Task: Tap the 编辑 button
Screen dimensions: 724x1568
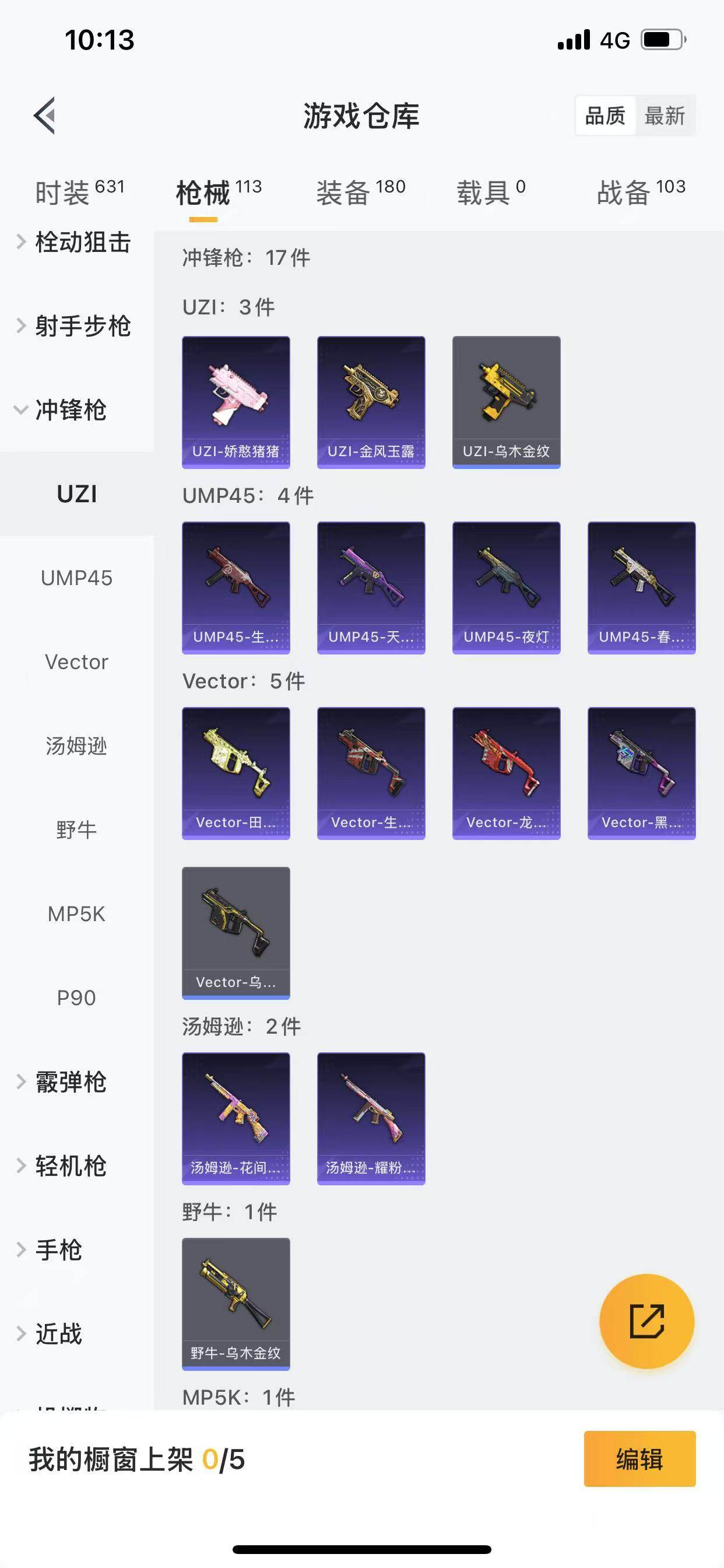Action: (639, 1458)
